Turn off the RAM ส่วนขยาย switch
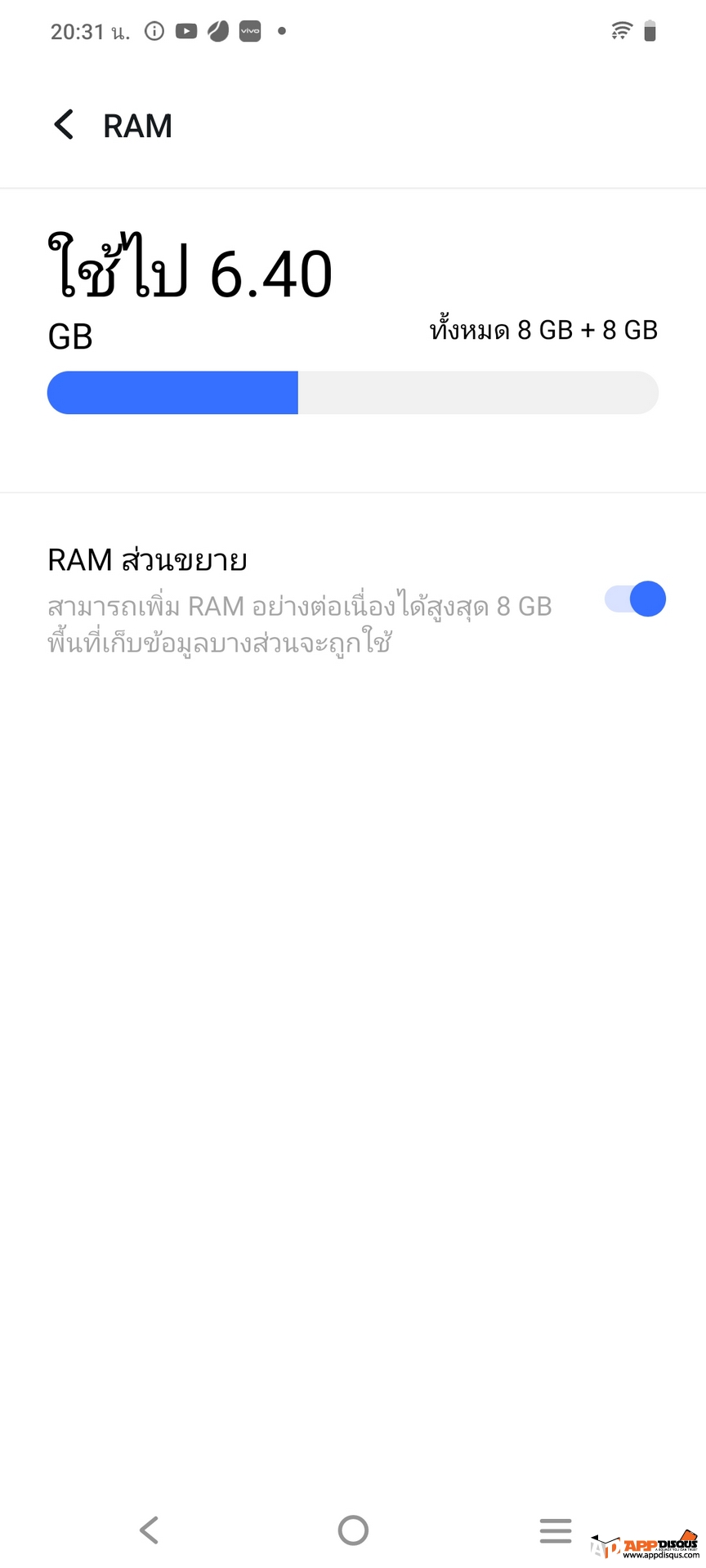The width and height of the screenshot is (706, 1568). tap(635, 599)
